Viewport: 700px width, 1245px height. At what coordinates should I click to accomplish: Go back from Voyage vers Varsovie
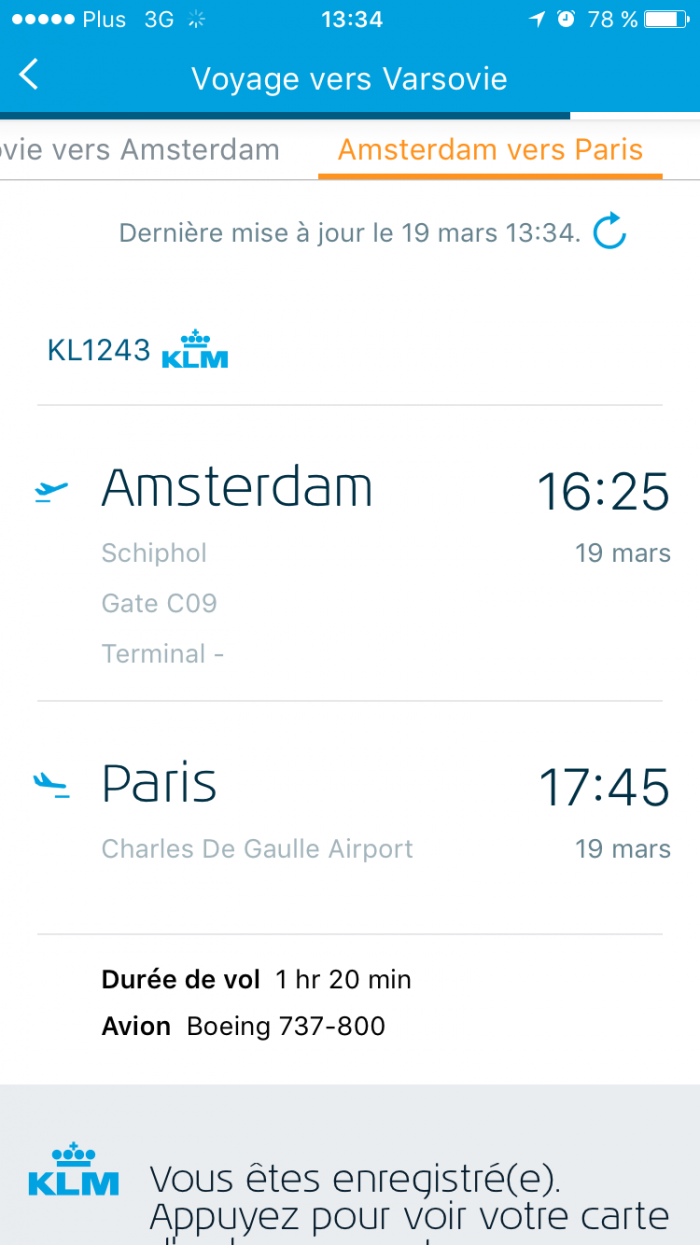(x=29, y=75)
